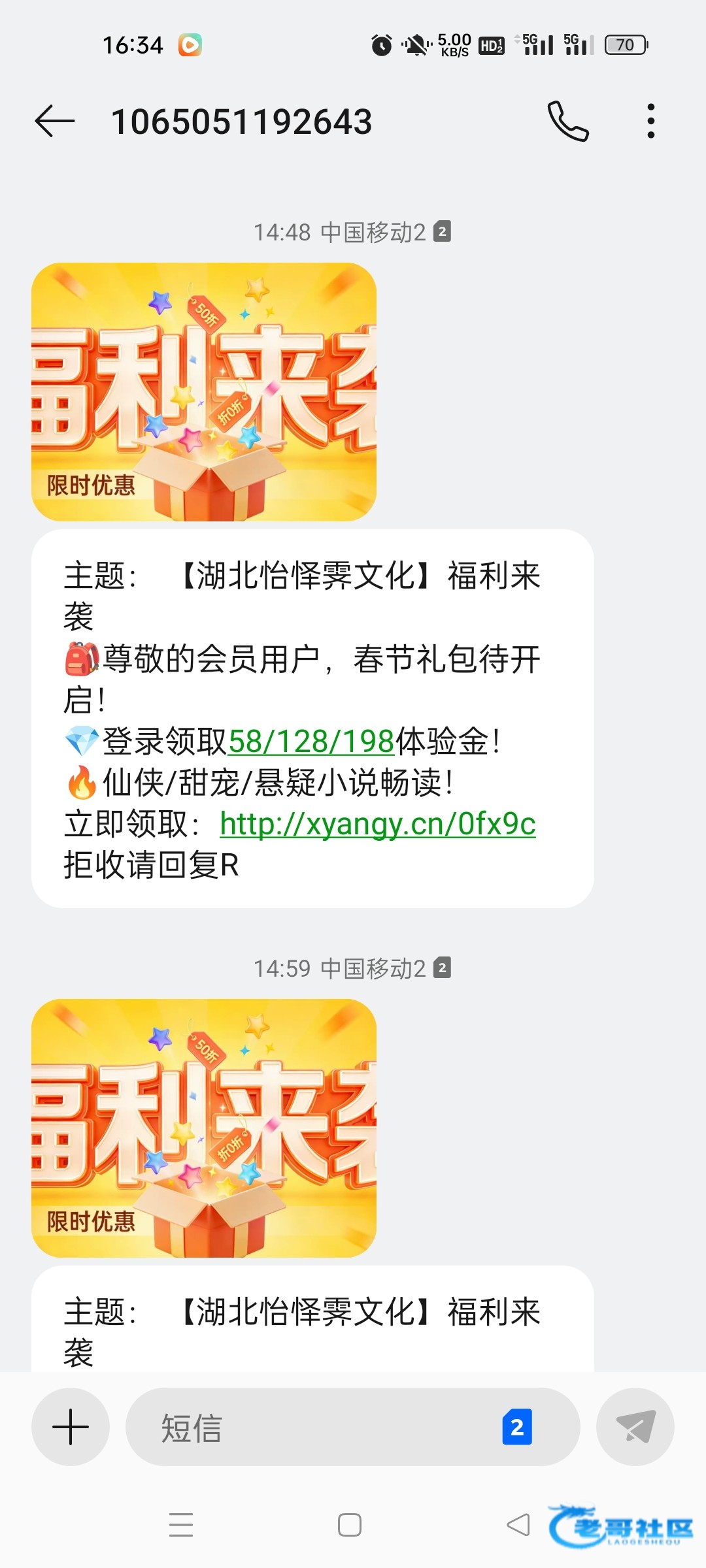This screenshot has width=706, height=1568.
Task: Go back from the 1065051192643 conversation
Action: point(55,122)
